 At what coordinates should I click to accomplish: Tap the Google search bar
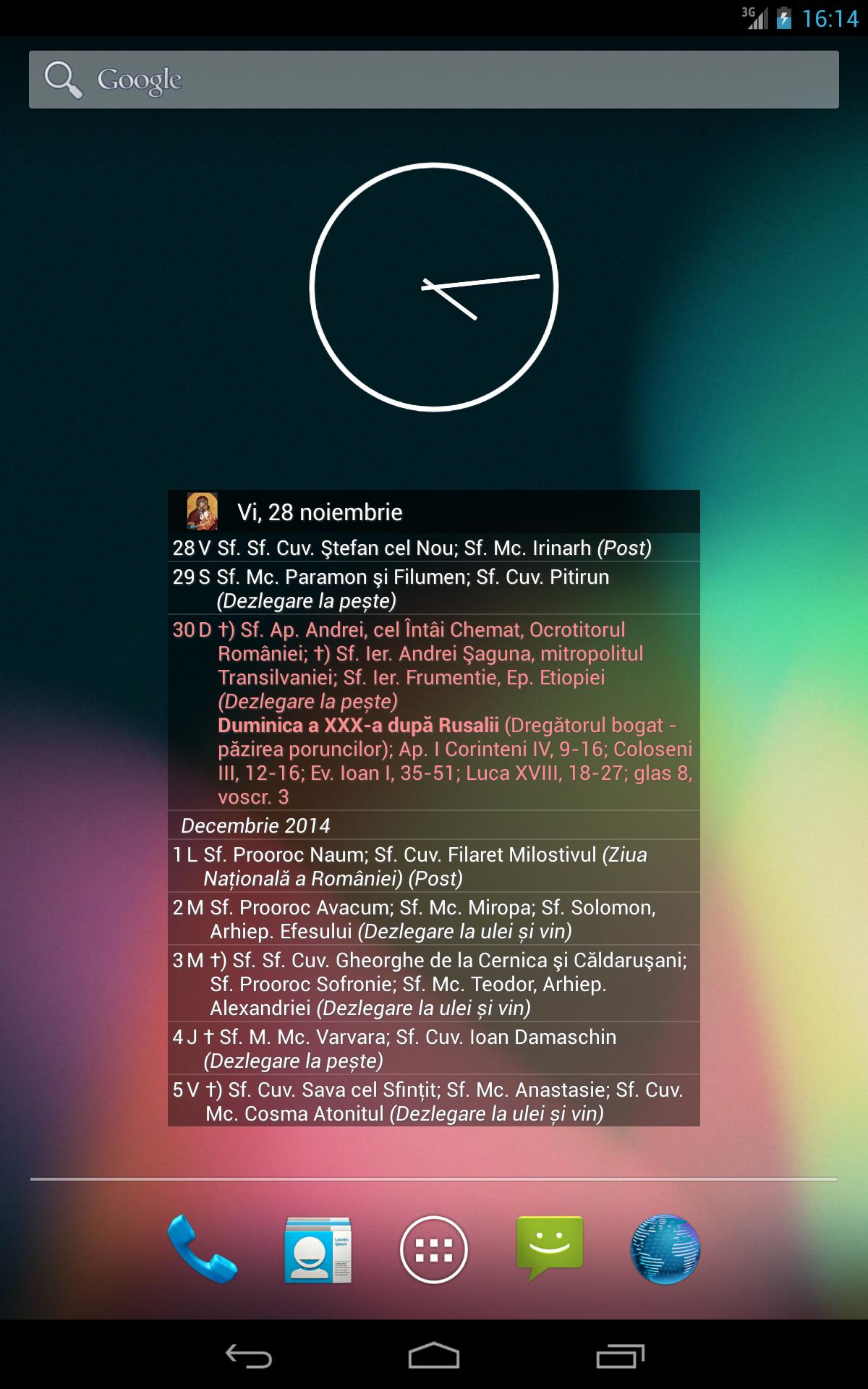[434, 80]
